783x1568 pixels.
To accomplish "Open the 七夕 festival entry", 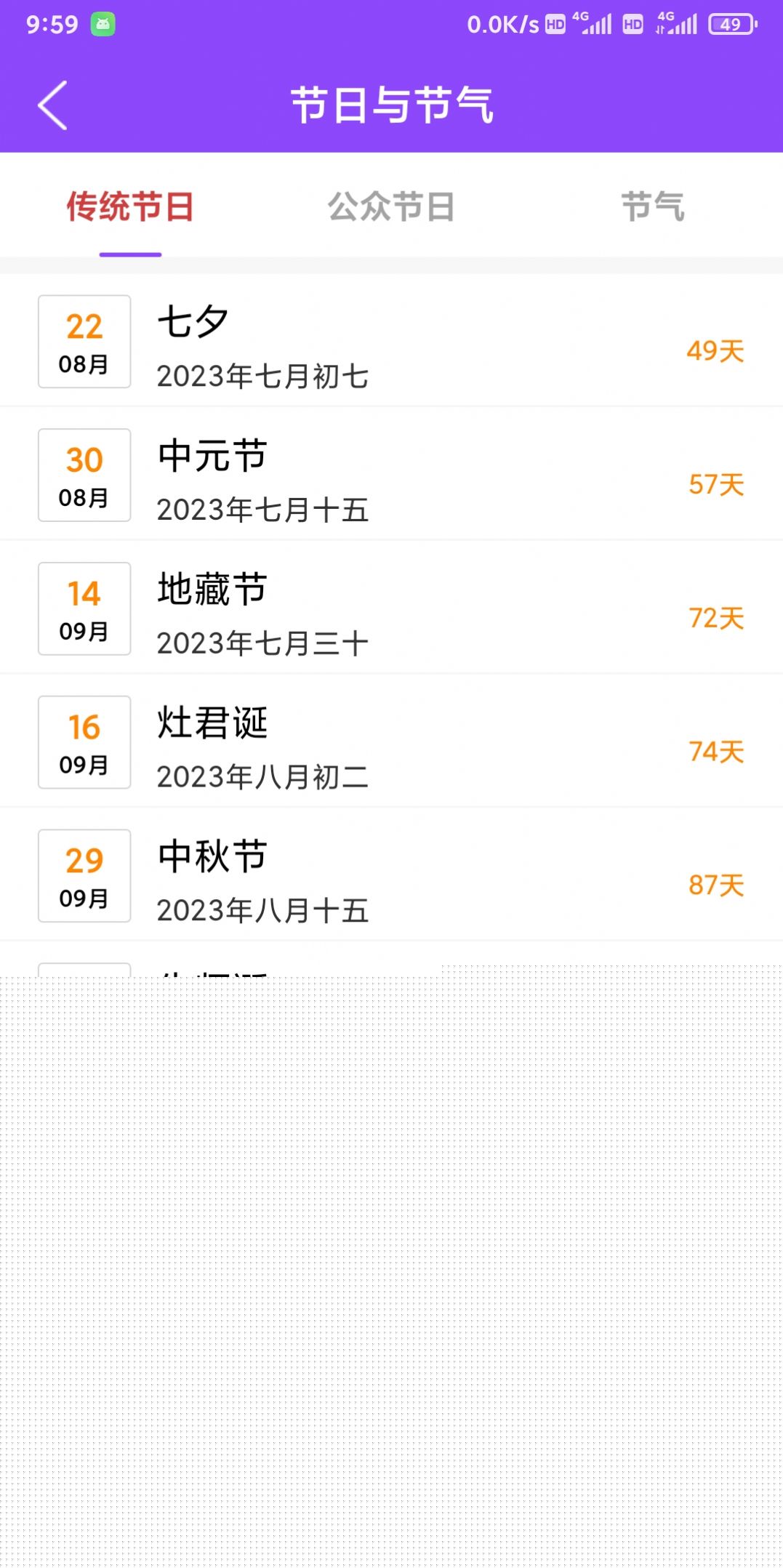I will point(391,342).
